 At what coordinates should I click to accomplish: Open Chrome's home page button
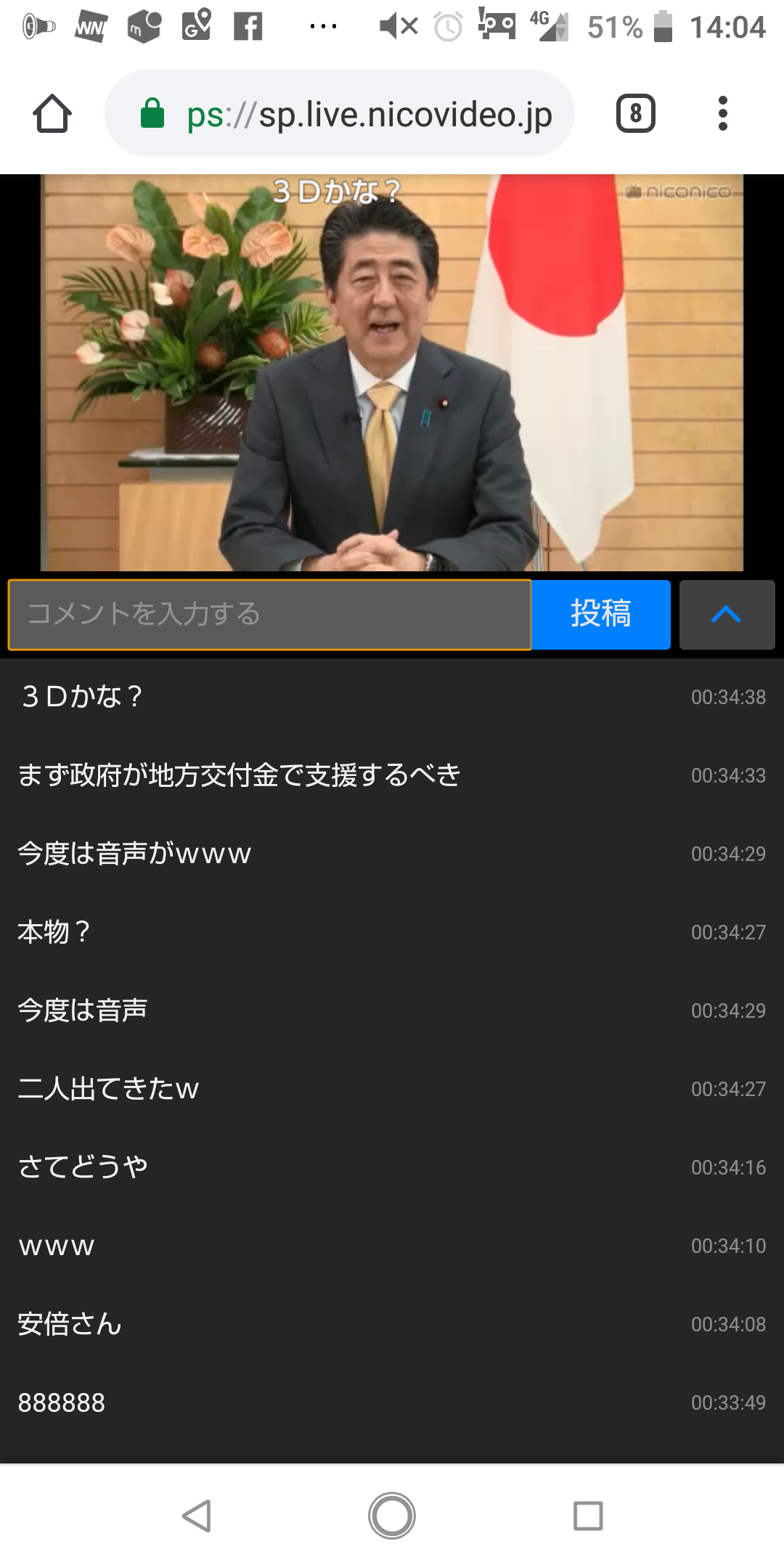pyautogui.click(x=52, y=114)
